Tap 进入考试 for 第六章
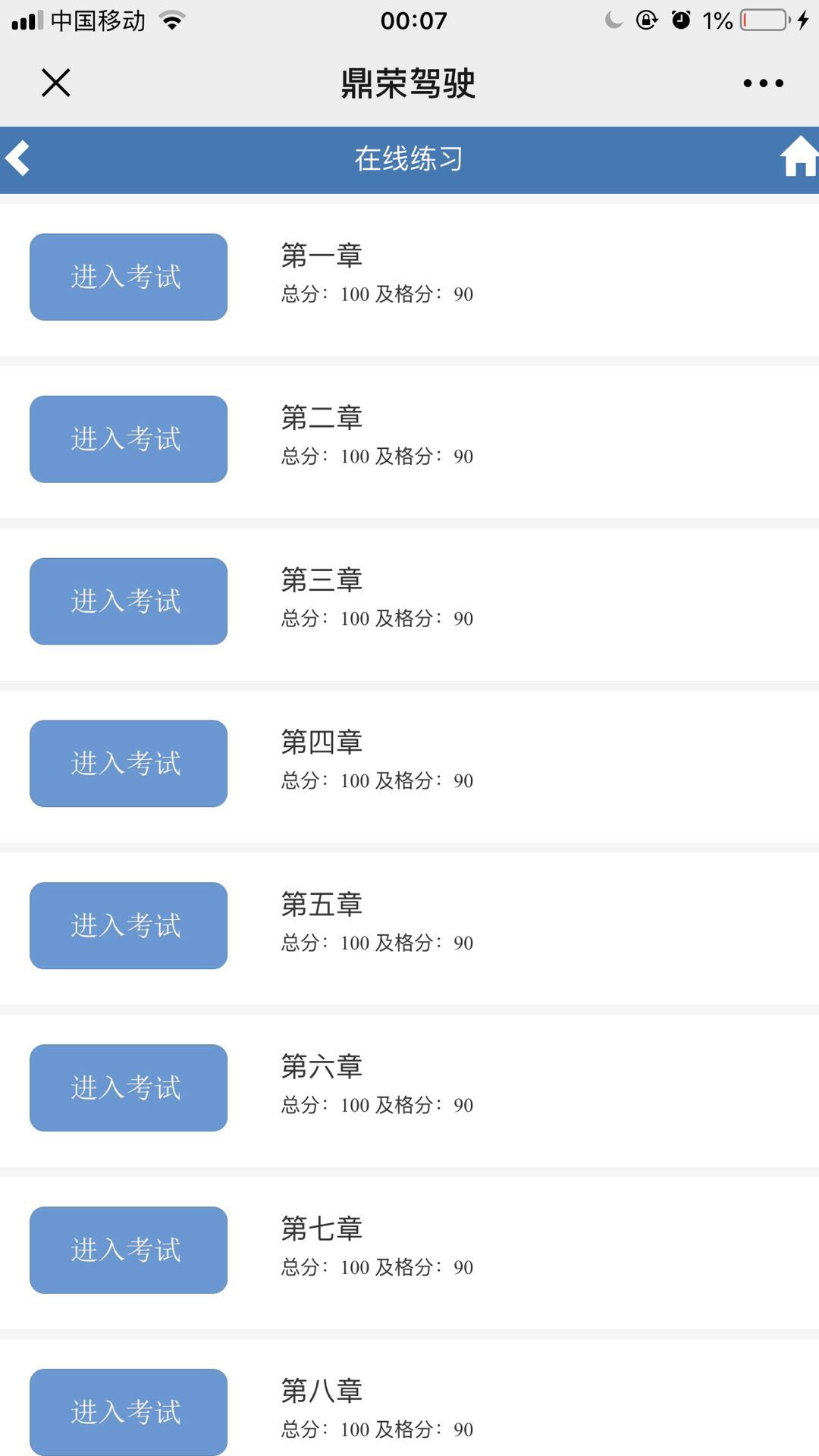819x1456 pixels. pyautogui.click(x=128, y=1088)
